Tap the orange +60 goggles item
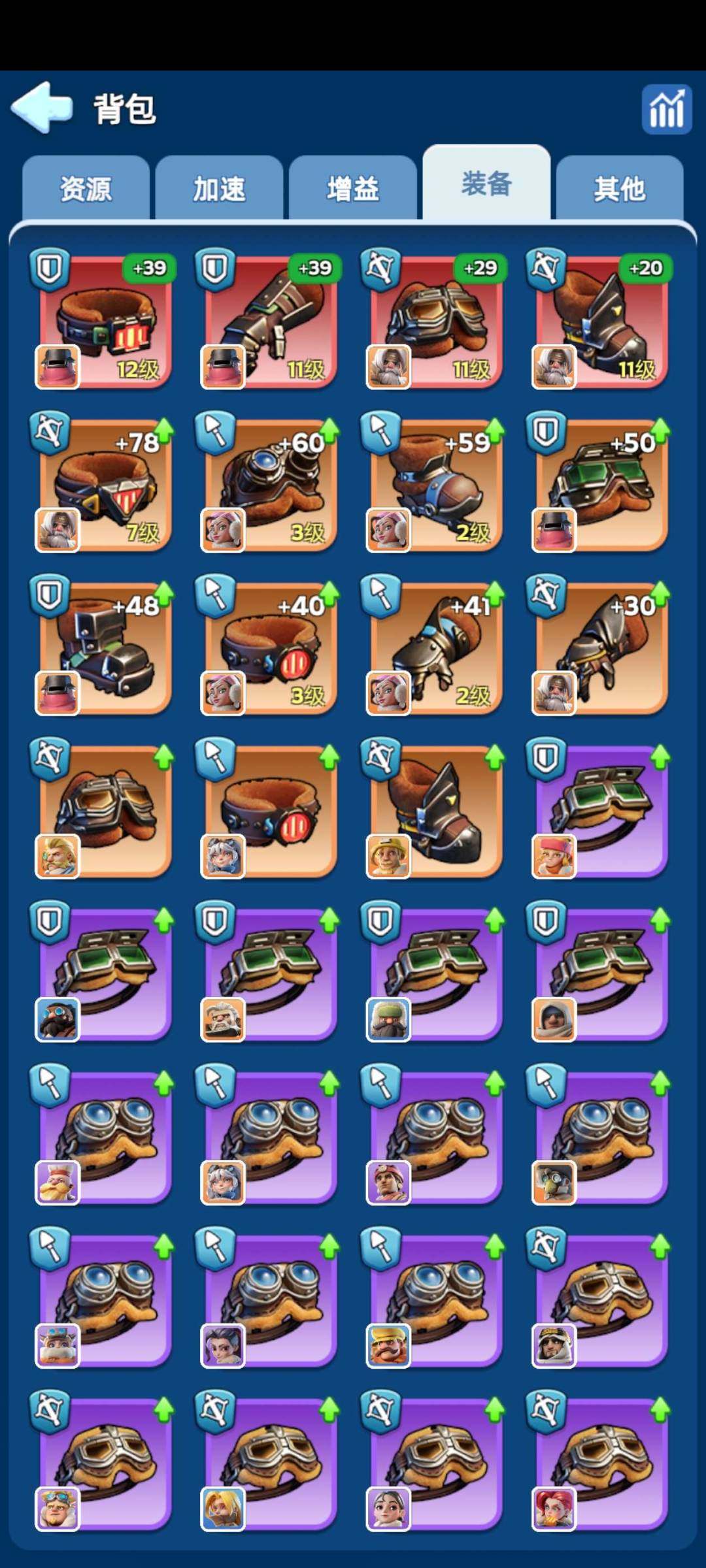Screen dimensions: 706x1568 point(270,485)
